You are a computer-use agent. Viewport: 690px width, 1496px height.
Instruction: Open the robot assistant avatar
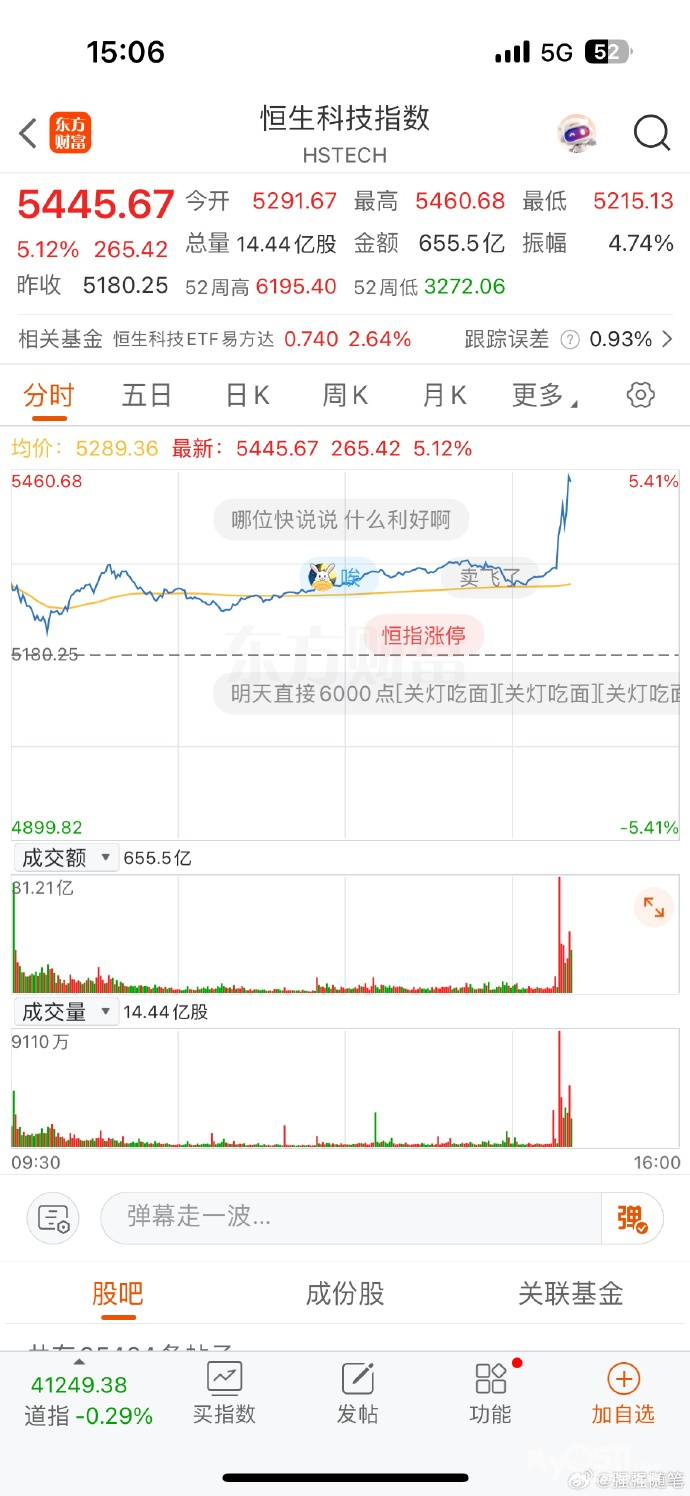click(577, 133)
